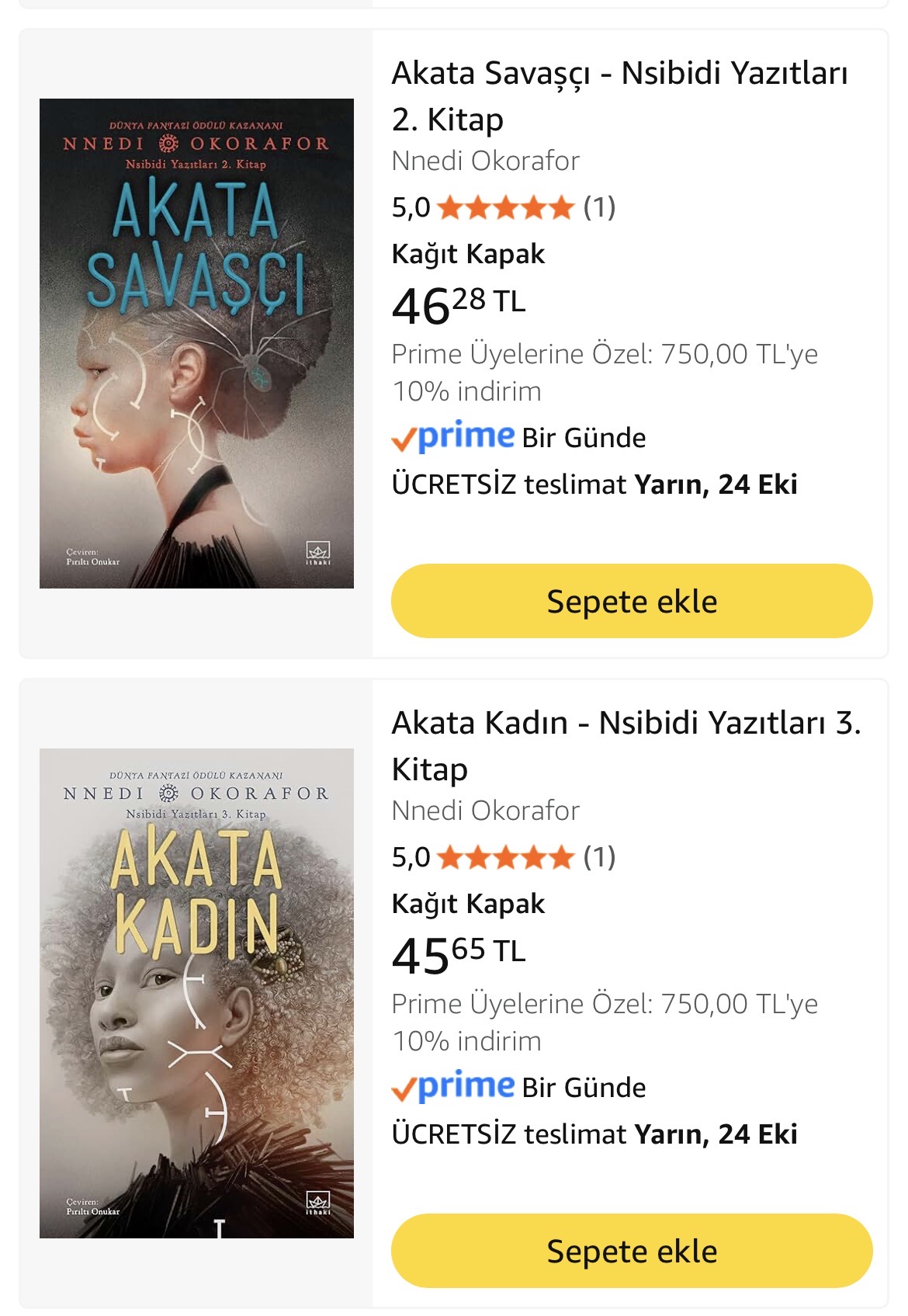Screen dimensions: 908x1316
Task: Add Akata Kadın to the cart
Action: pyautogui.click(x=631, y=1251)
